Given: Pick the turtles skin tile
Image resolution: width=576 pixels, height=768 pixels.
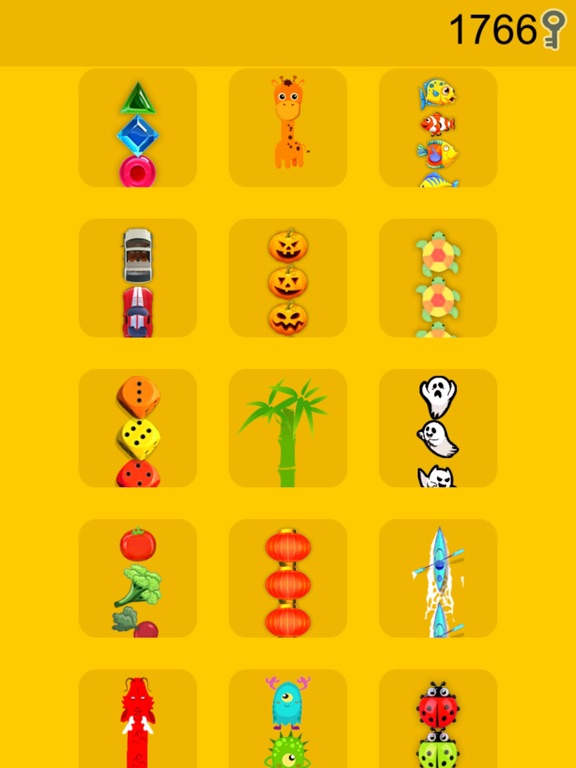Looking at the screenshot, I should pos(438,278).
